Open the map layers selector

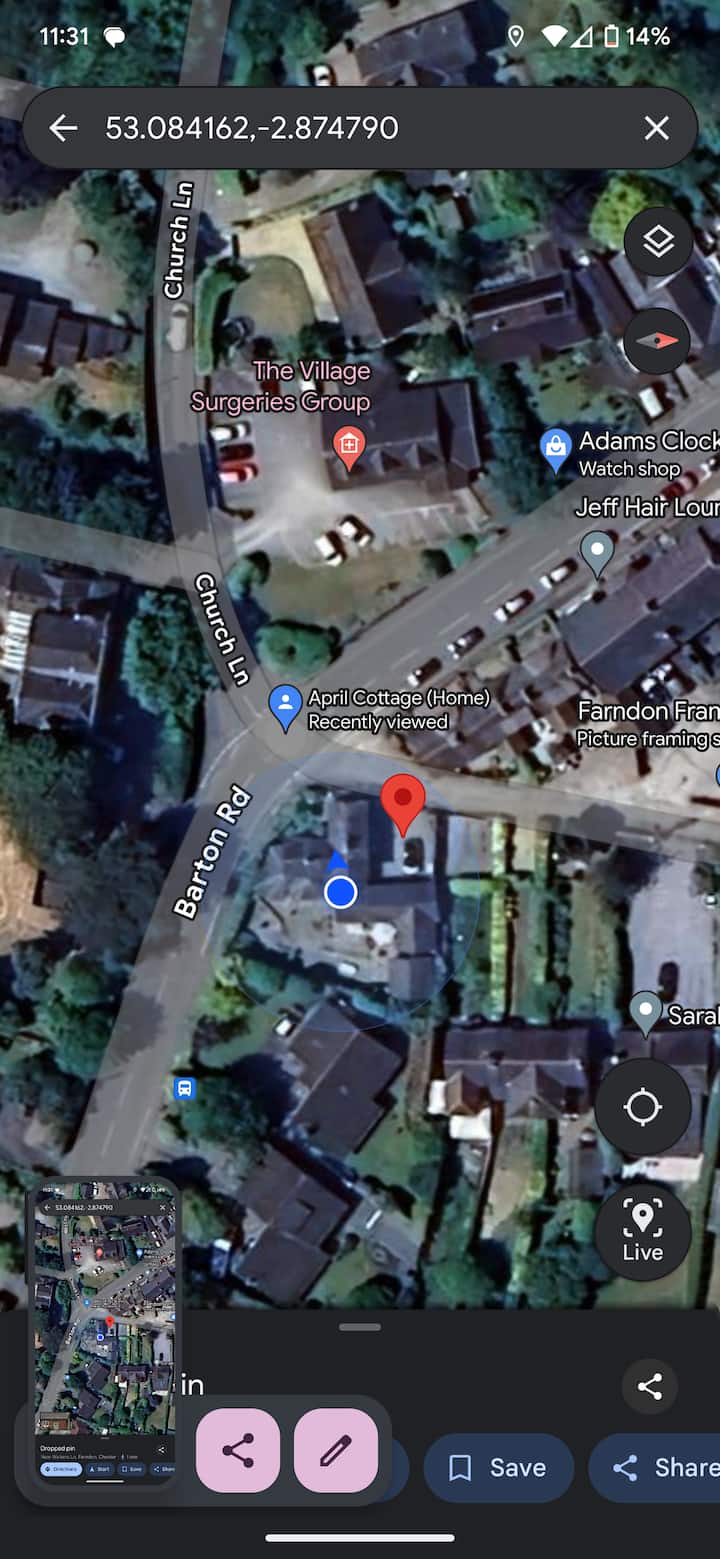(x=658, y=241)
